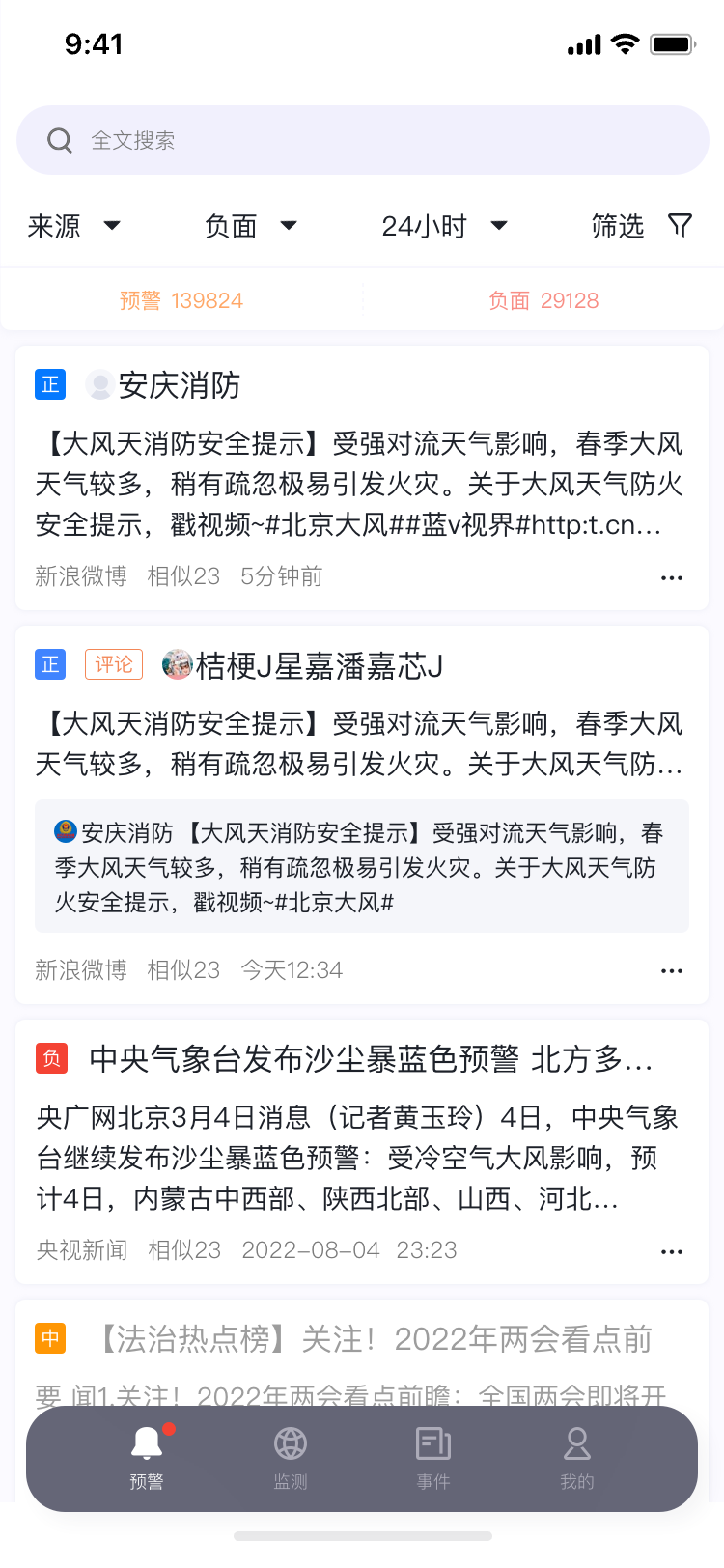
Task: Select the 正 sentiment badge on 安庆消防 post
Action: [50, 383]
